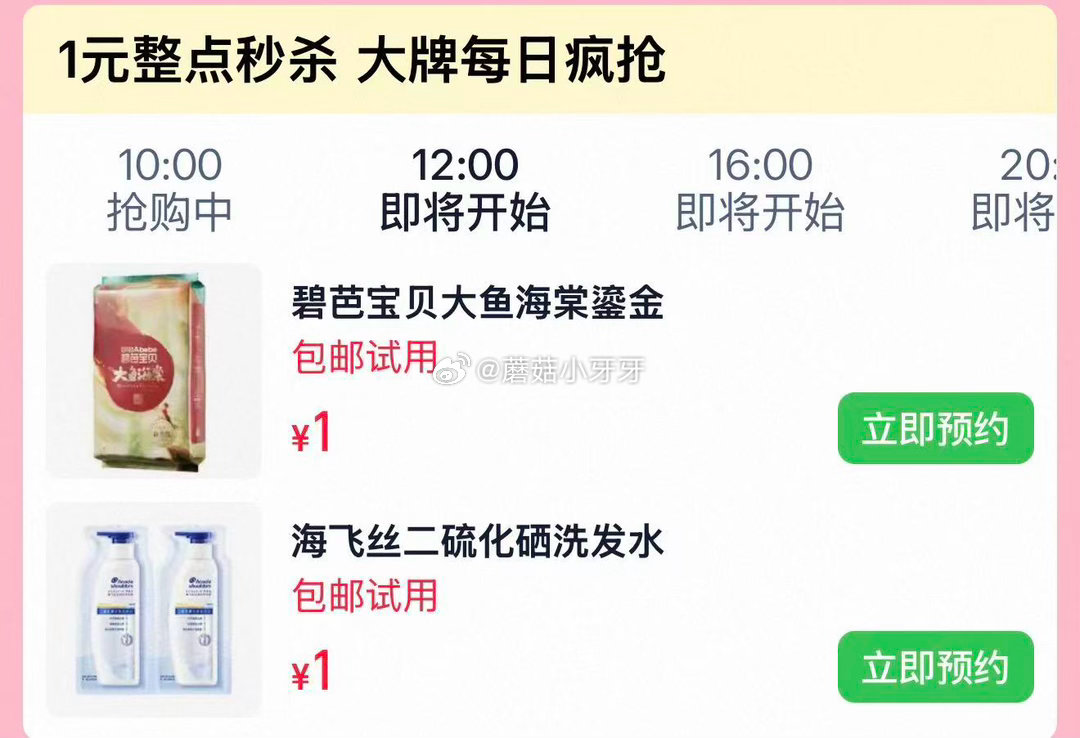Select the 12:00 即将开始 time slot
This screenshot has width=1080, height=738.
[x=465, y=189]
